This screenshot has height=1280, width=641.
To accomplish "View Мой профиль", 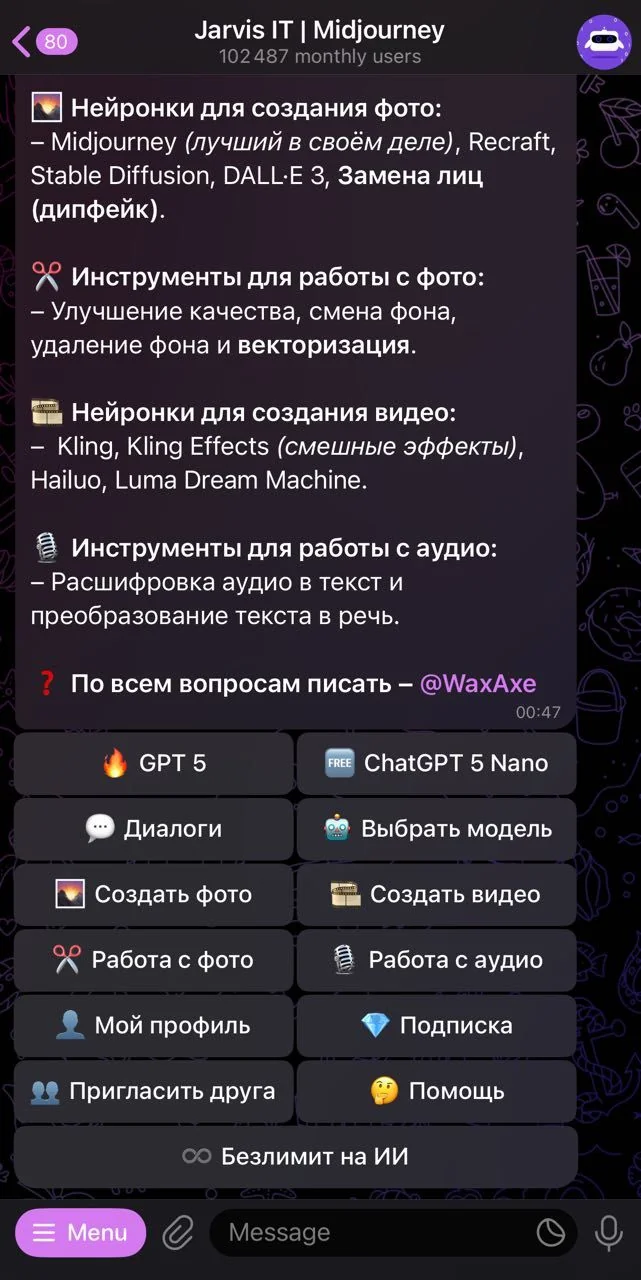I will pyautogui.click(x=154, y=1026).
